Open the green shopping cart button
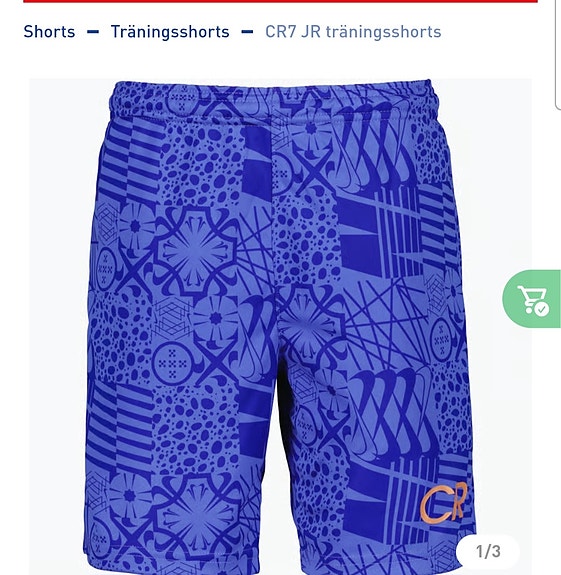The image size is (561, 575). pos(532,299)
